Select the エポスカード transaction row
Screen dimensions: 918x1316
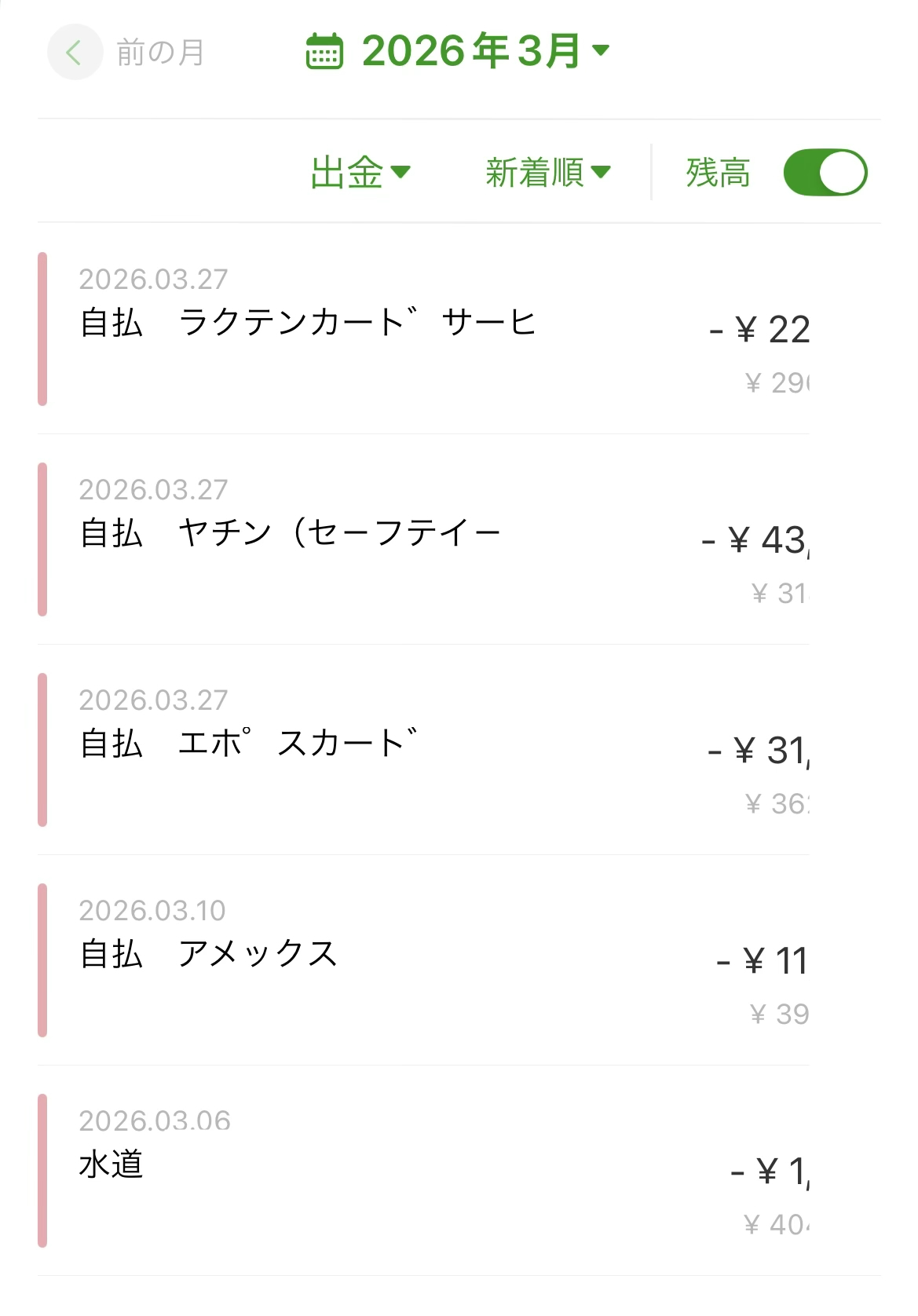pos(424,750)
